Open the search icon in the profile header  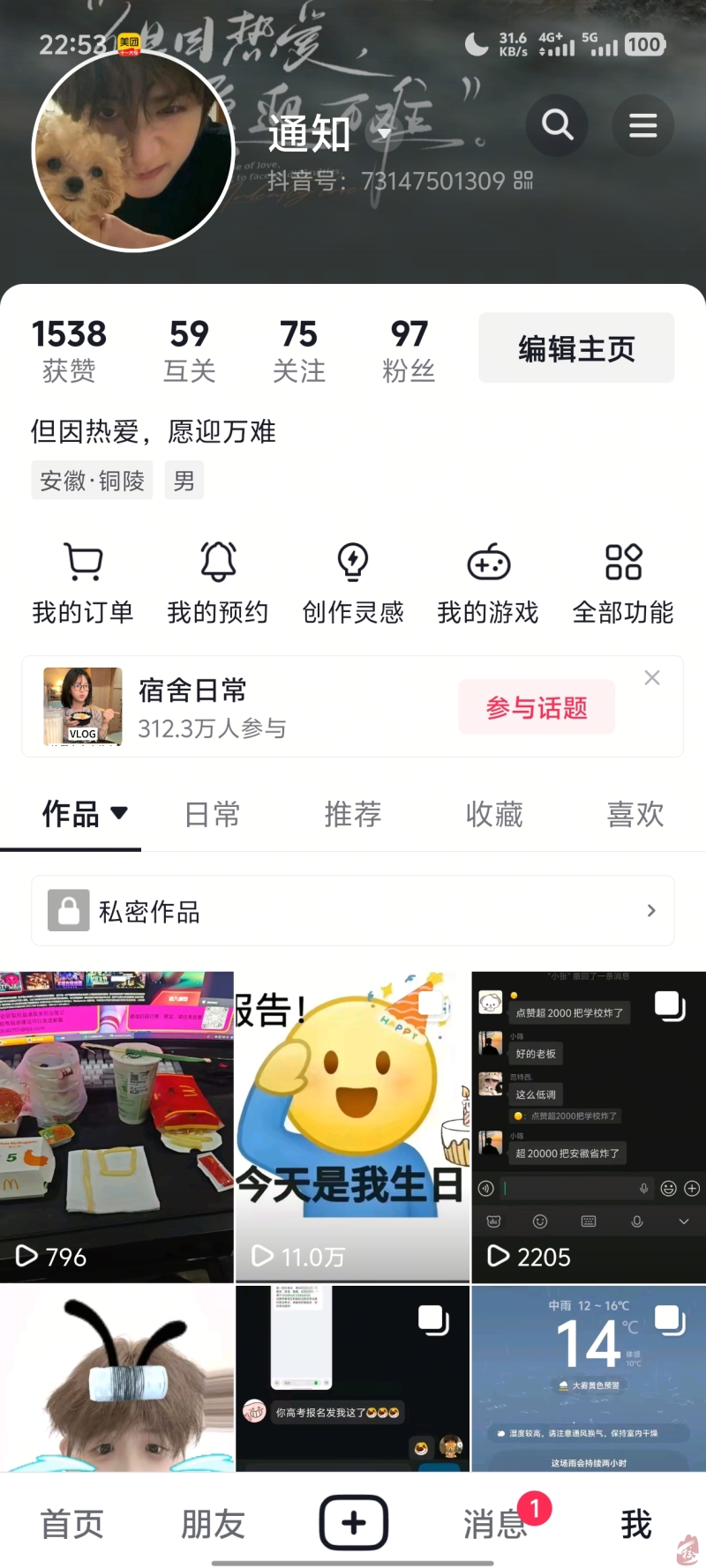(557, 125)
